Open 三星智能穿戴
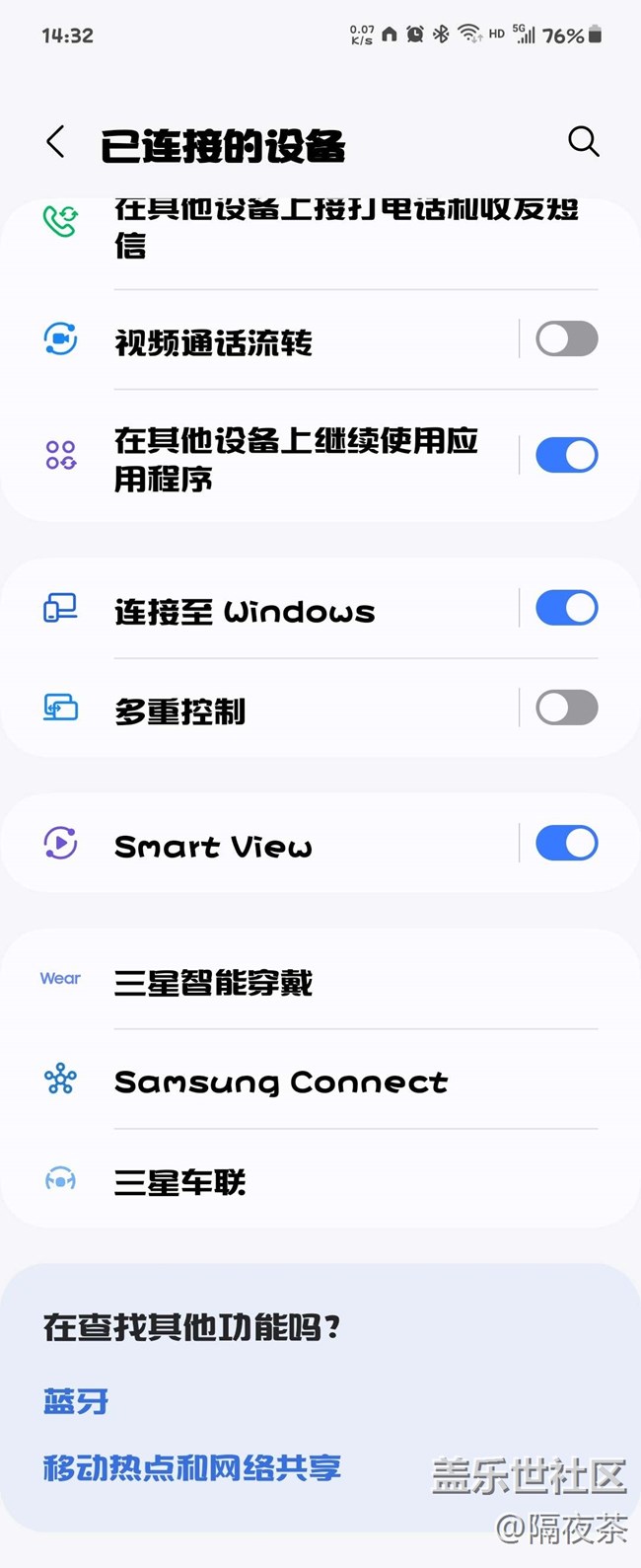 point(296,983)
